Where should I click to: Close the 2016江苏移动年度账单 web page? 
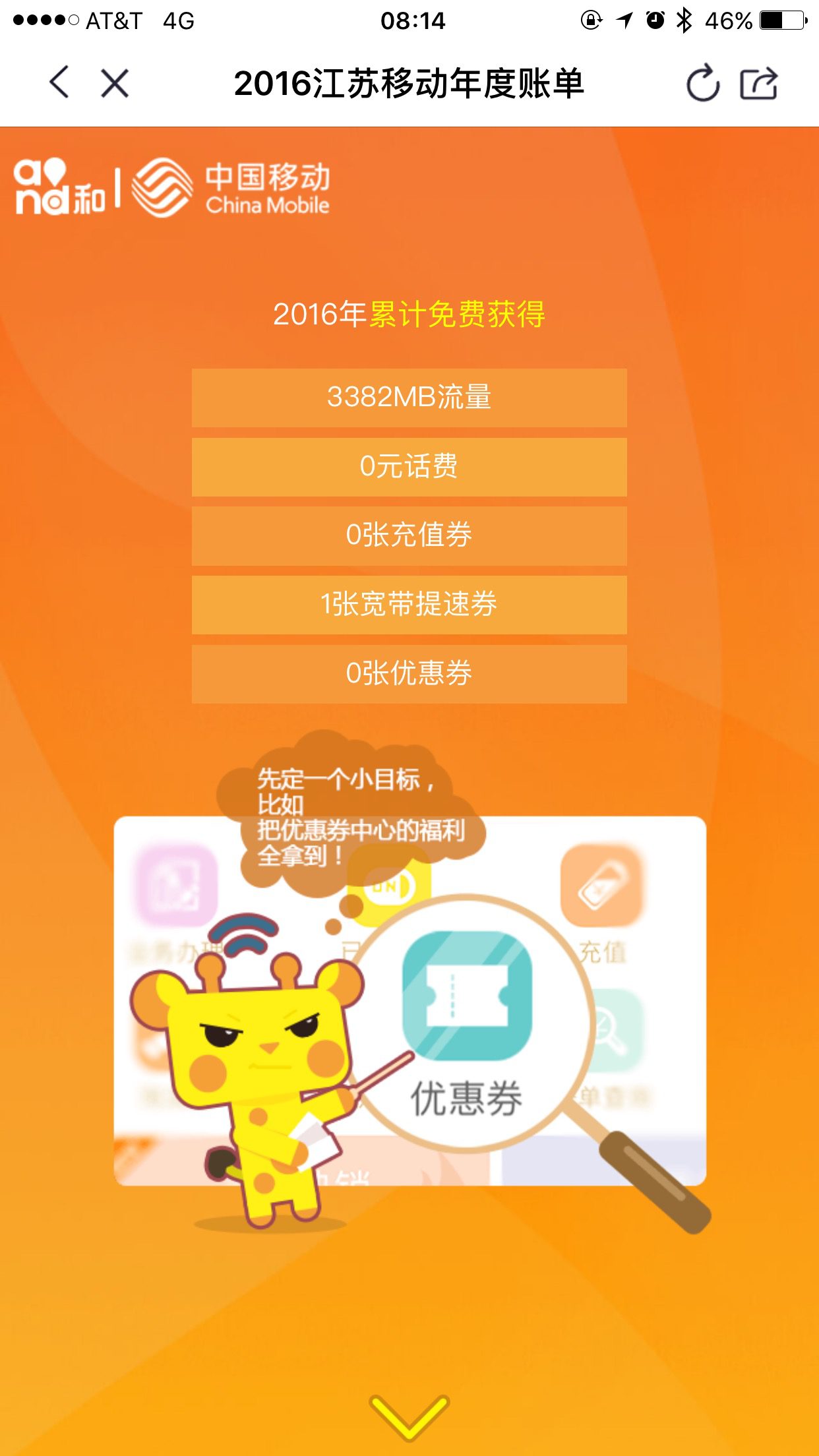[x=115, y=84]
